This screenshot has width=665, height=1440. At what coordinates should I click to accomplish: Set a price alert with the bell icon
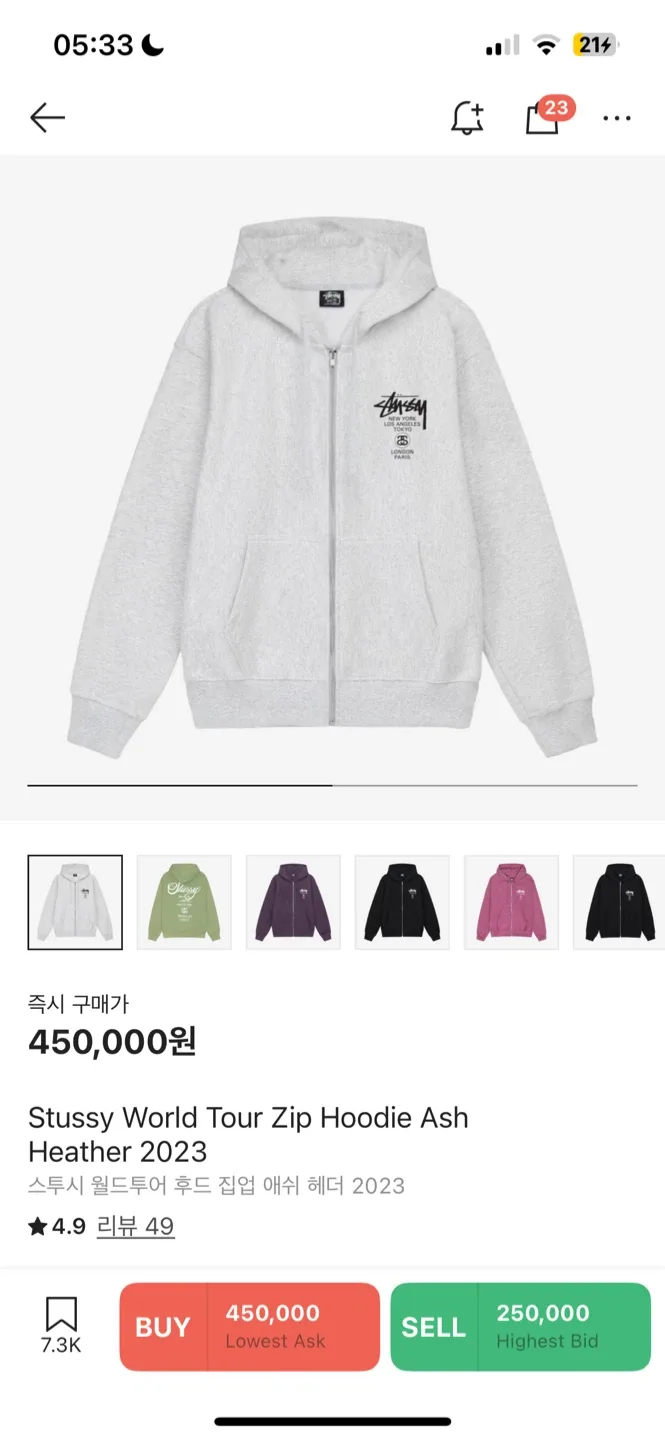[x=467, y=118]
